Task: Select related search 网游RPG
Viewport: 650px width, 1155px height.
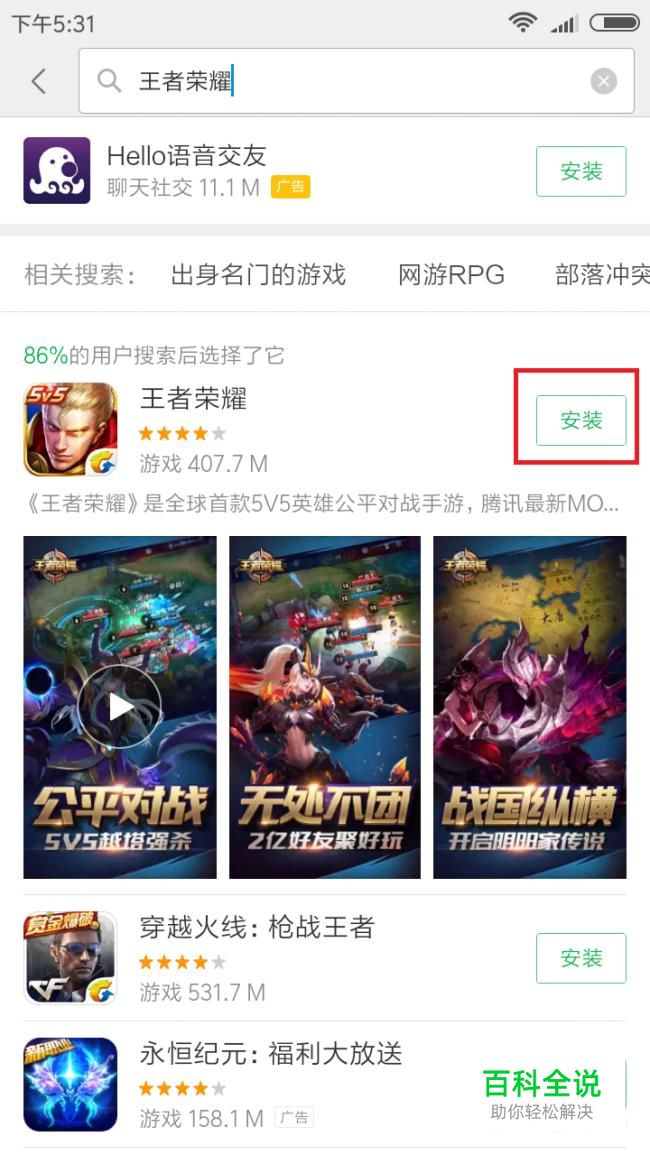Action: (451, 275)
